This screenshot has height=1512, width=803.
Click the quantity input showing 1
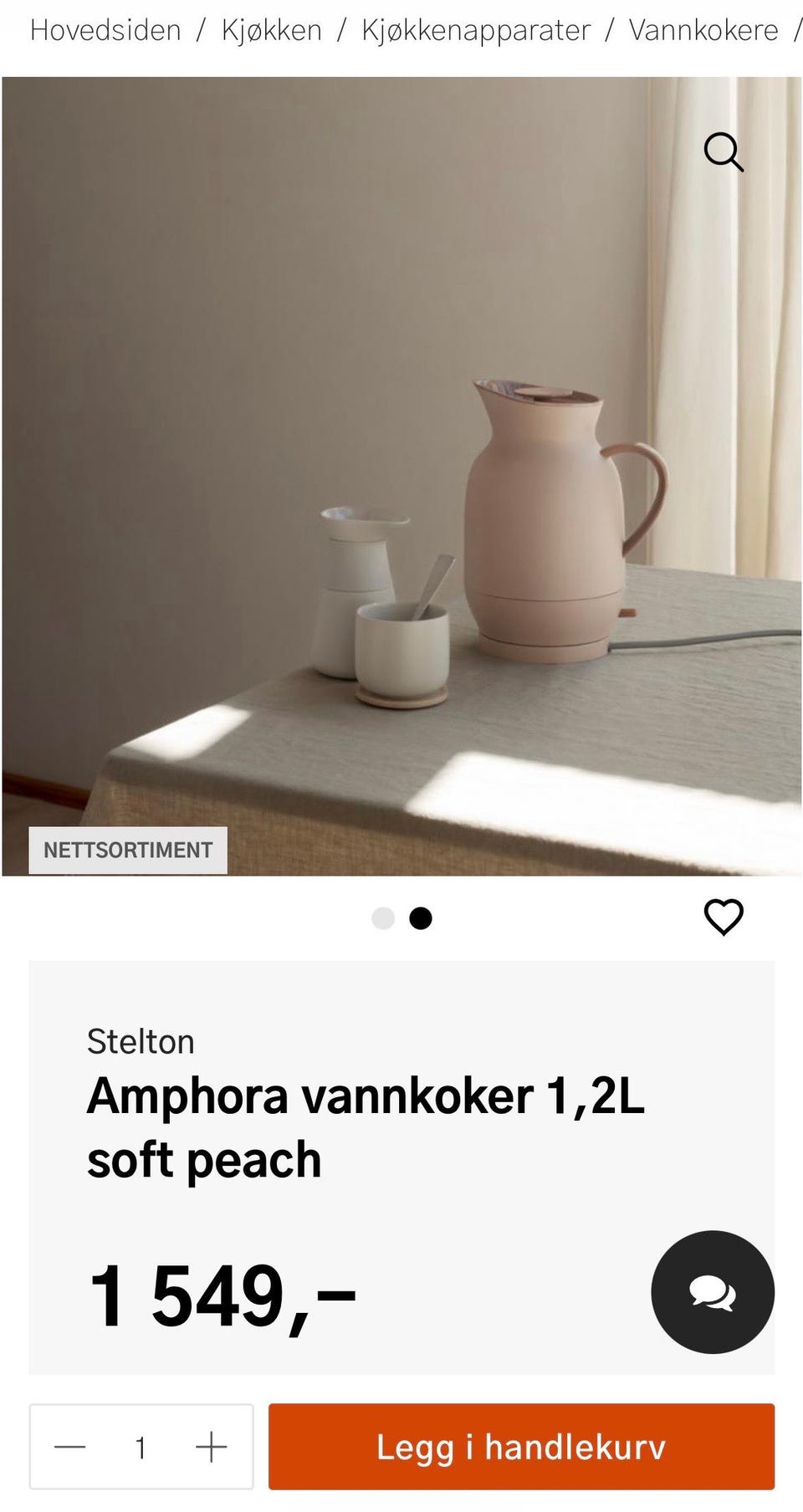pos(141,1448)
